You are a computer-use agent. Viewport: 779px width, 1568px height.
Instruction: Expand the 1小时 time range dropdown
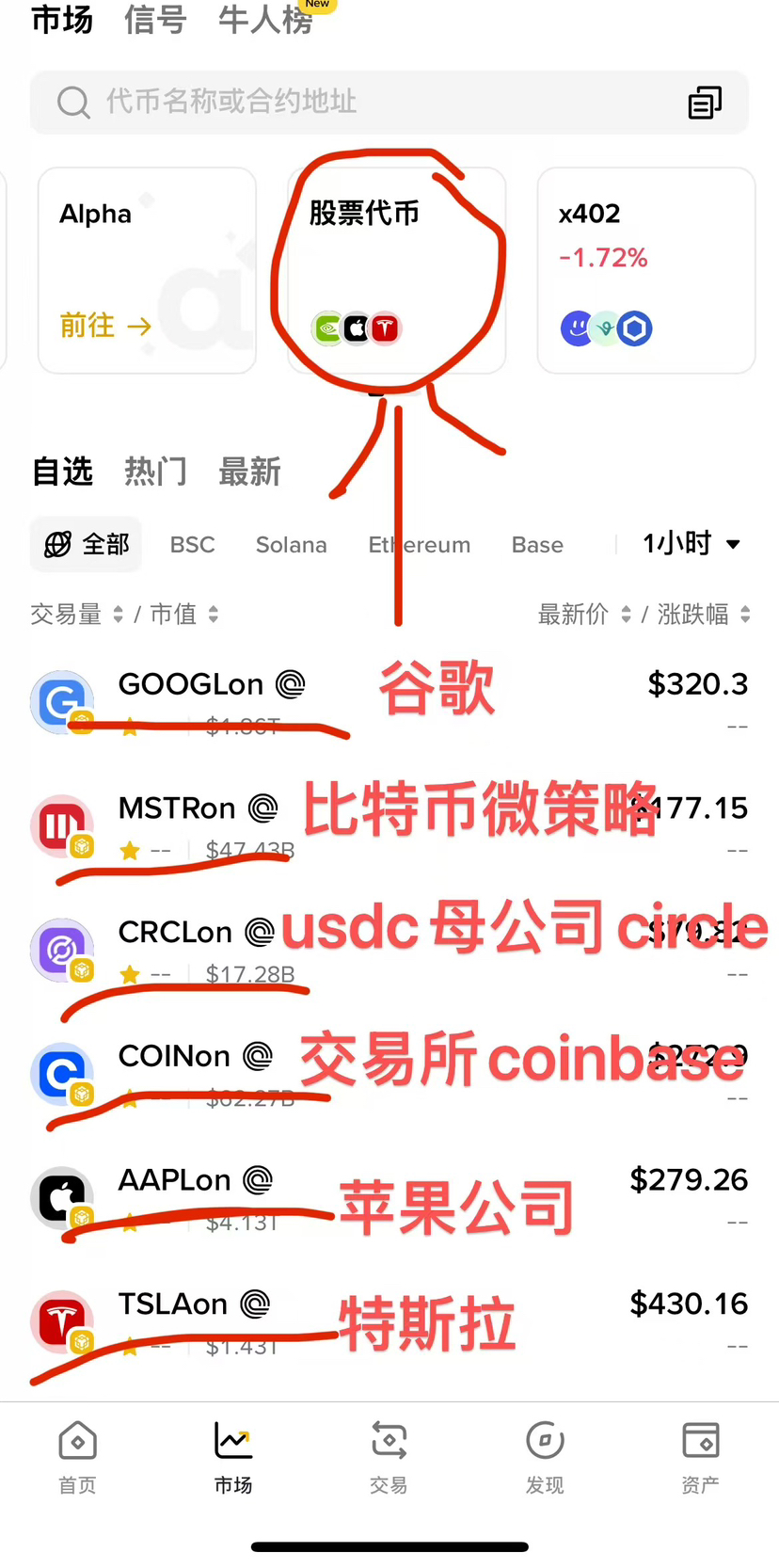point(692,544)
